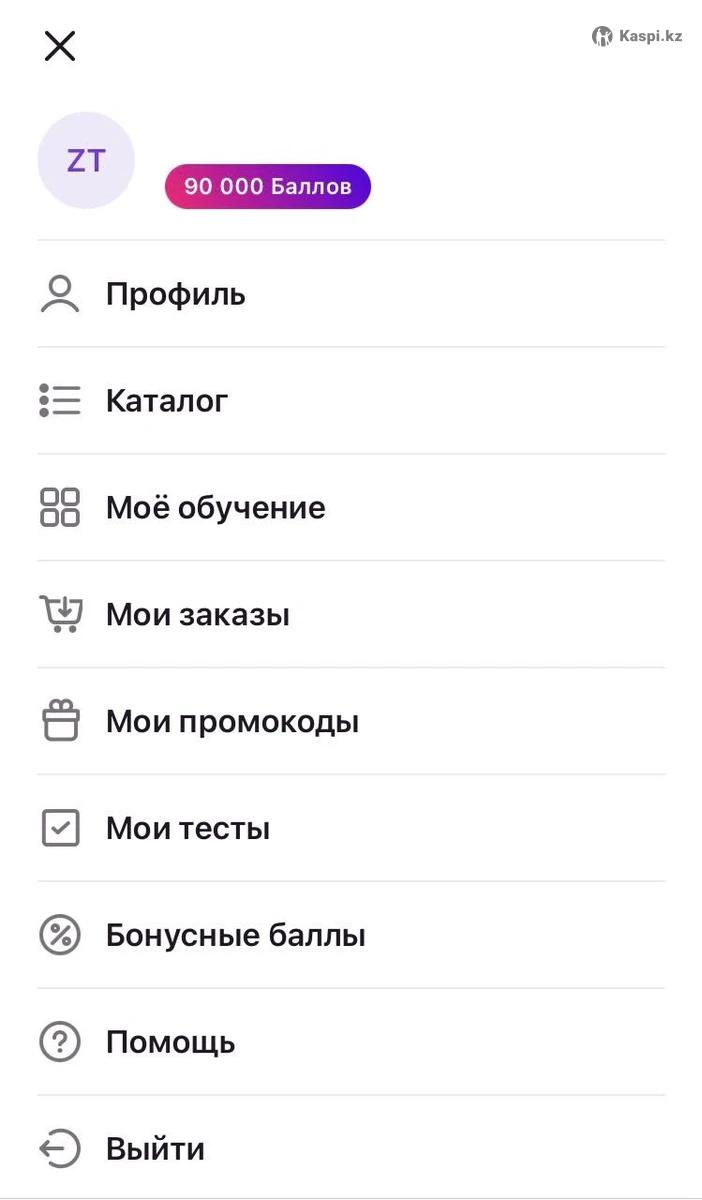Screen dimensions: 702x1200
Task: Log out with Выйти
Action: [155, 1149]
